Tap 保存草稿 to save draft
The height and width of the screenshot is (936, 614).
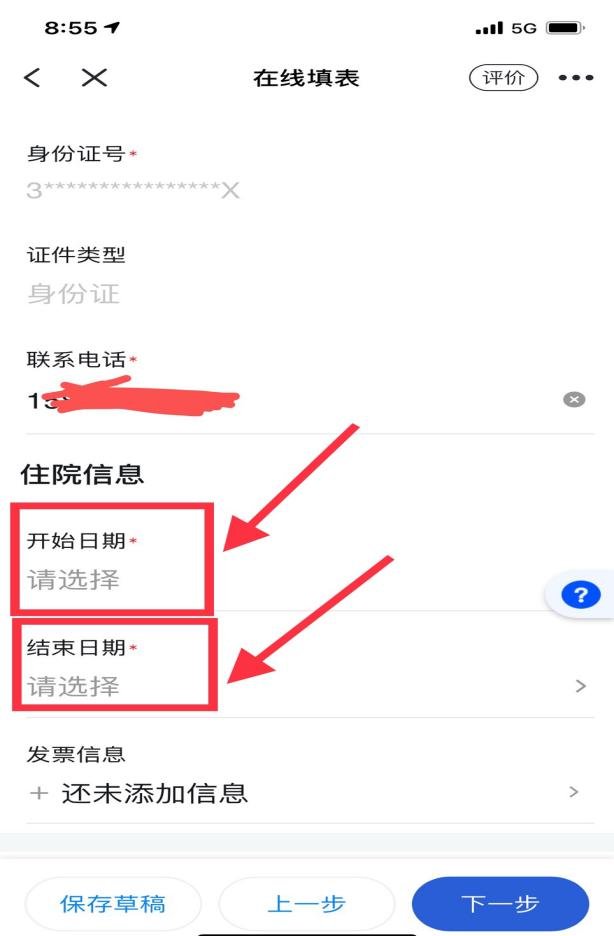113,904
